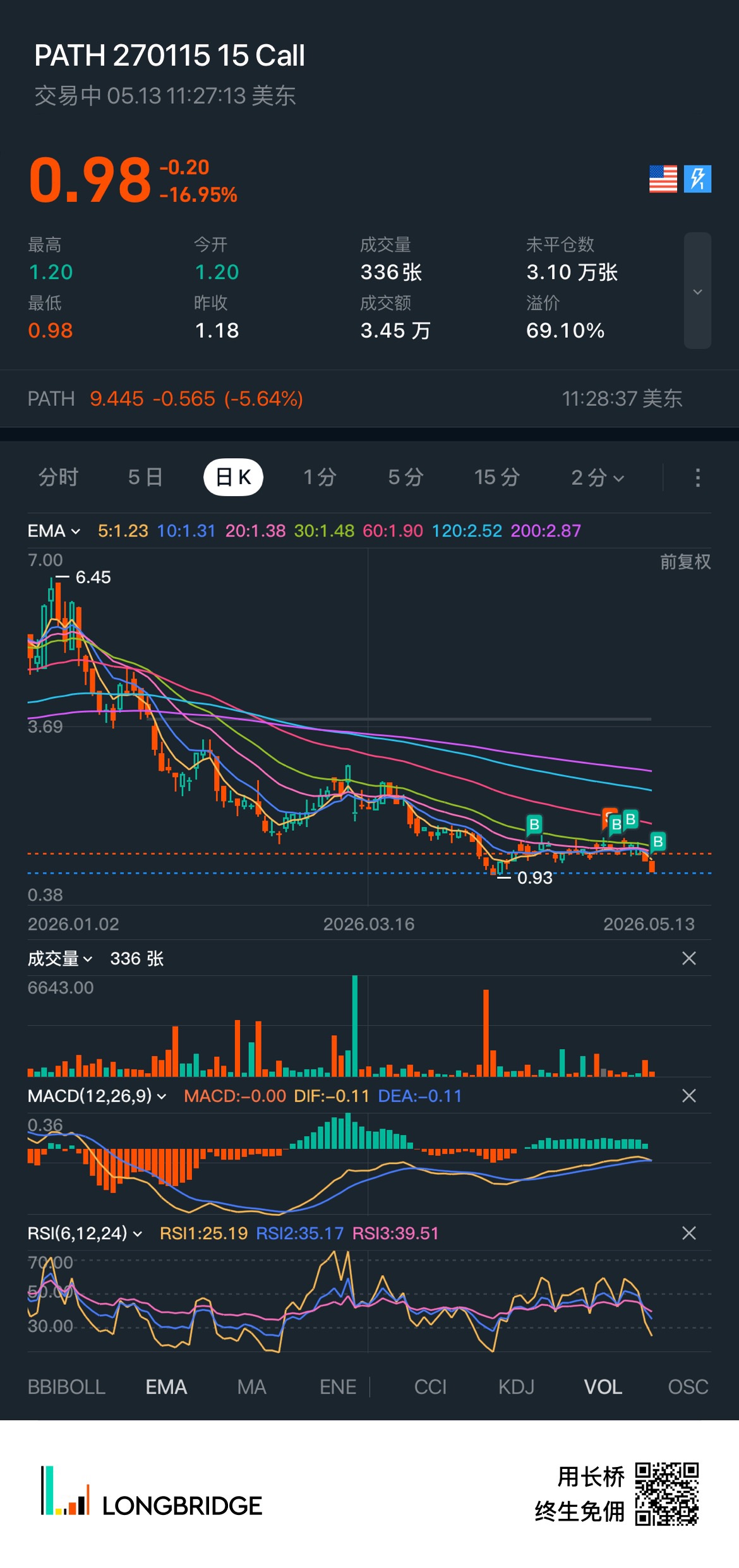Close the RSI indicator panel
739x1568 pixels.
(689, 1233)
